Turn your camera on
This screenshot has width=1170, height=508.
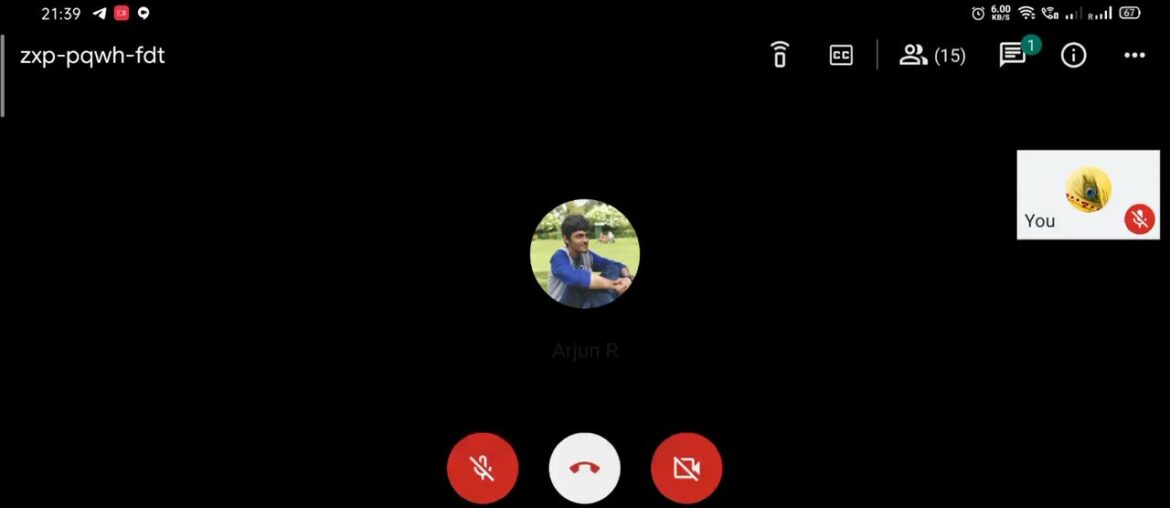point(686,468)
